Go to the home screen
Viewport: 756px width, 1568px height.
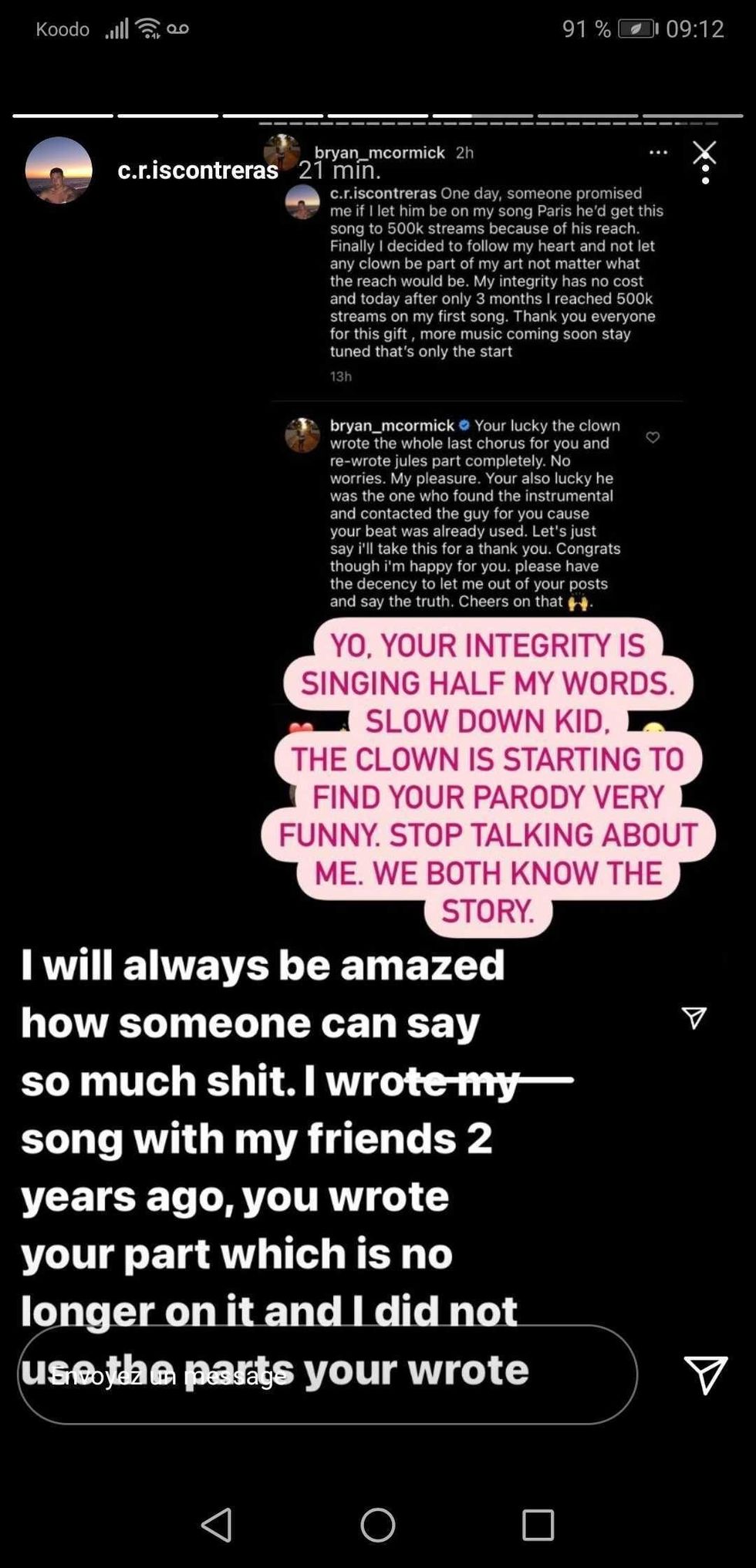pyautogui.click(x=378, y=1525)
